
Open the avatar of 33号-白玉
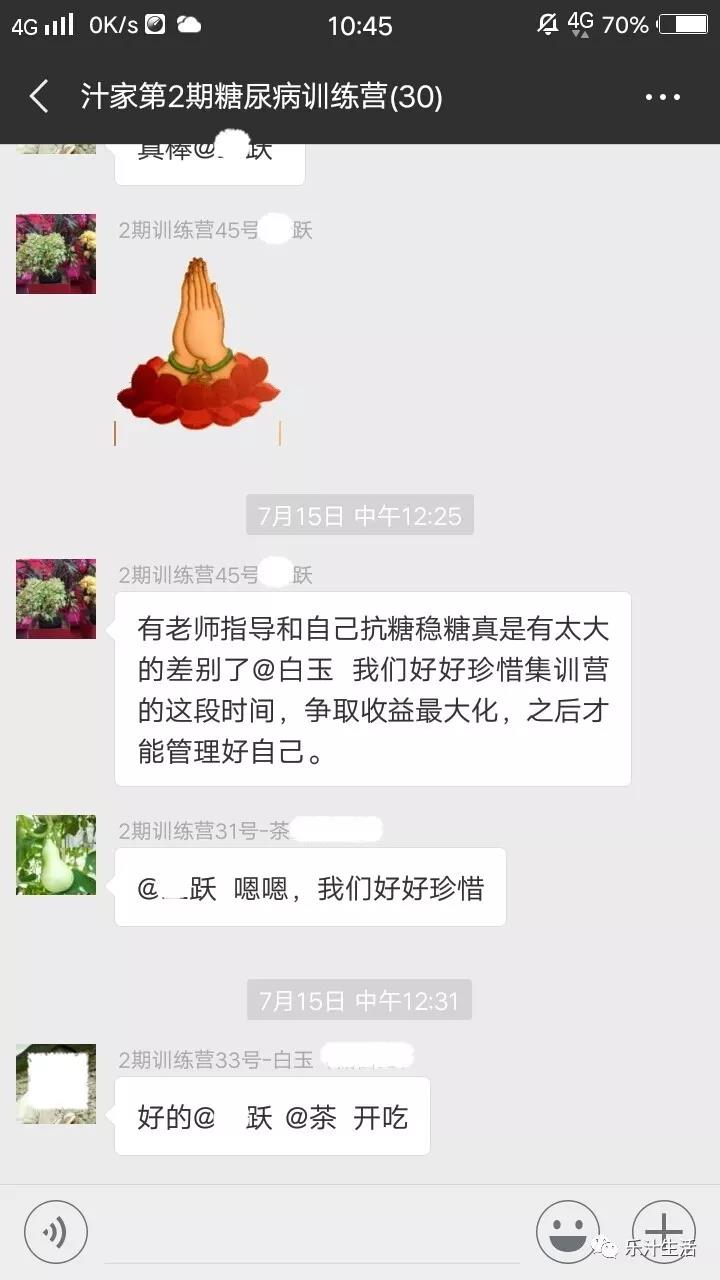point(56,1084)
